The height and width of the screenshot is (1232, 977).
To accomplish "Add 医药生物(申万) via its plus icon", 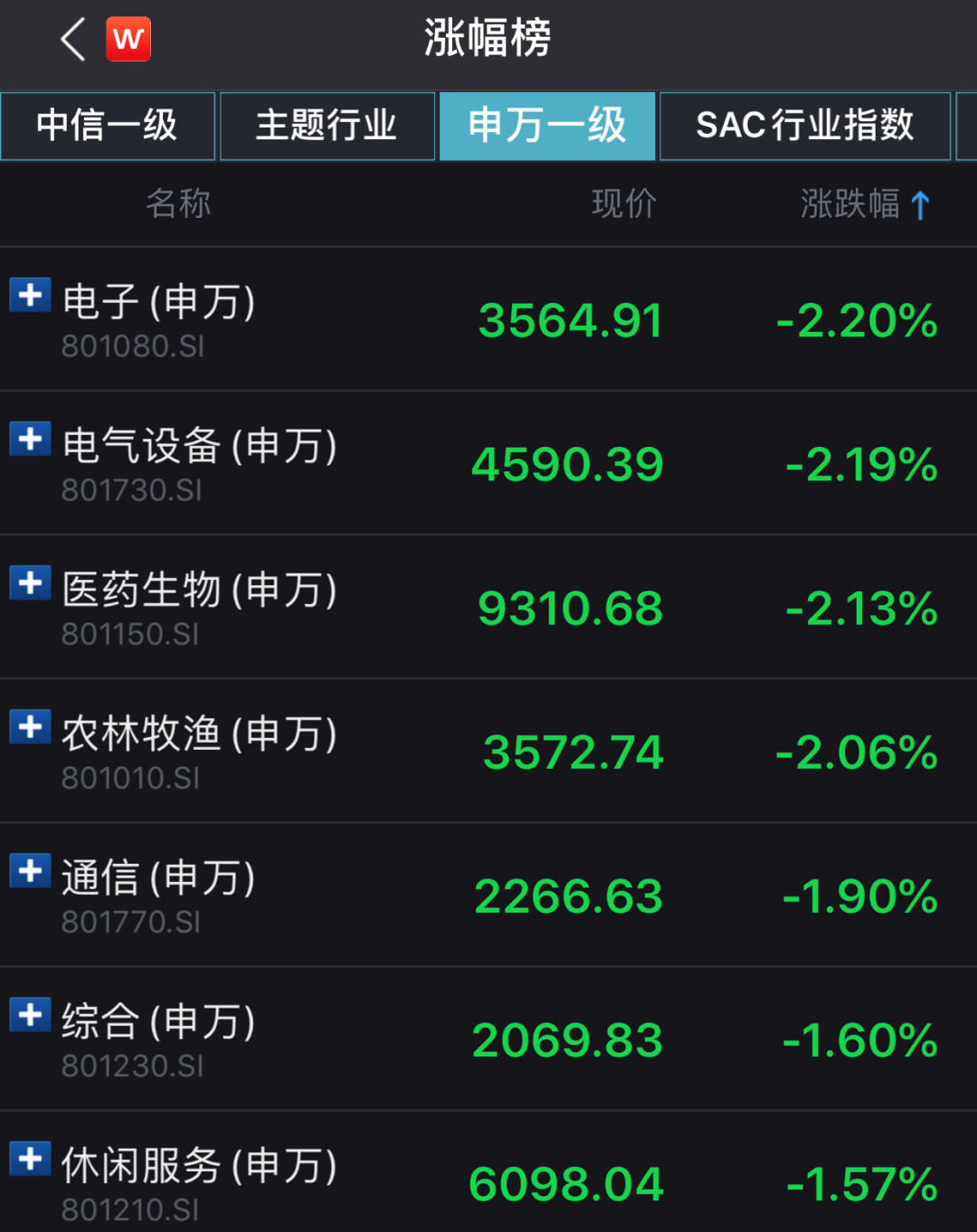I will [x=30, y=583].
